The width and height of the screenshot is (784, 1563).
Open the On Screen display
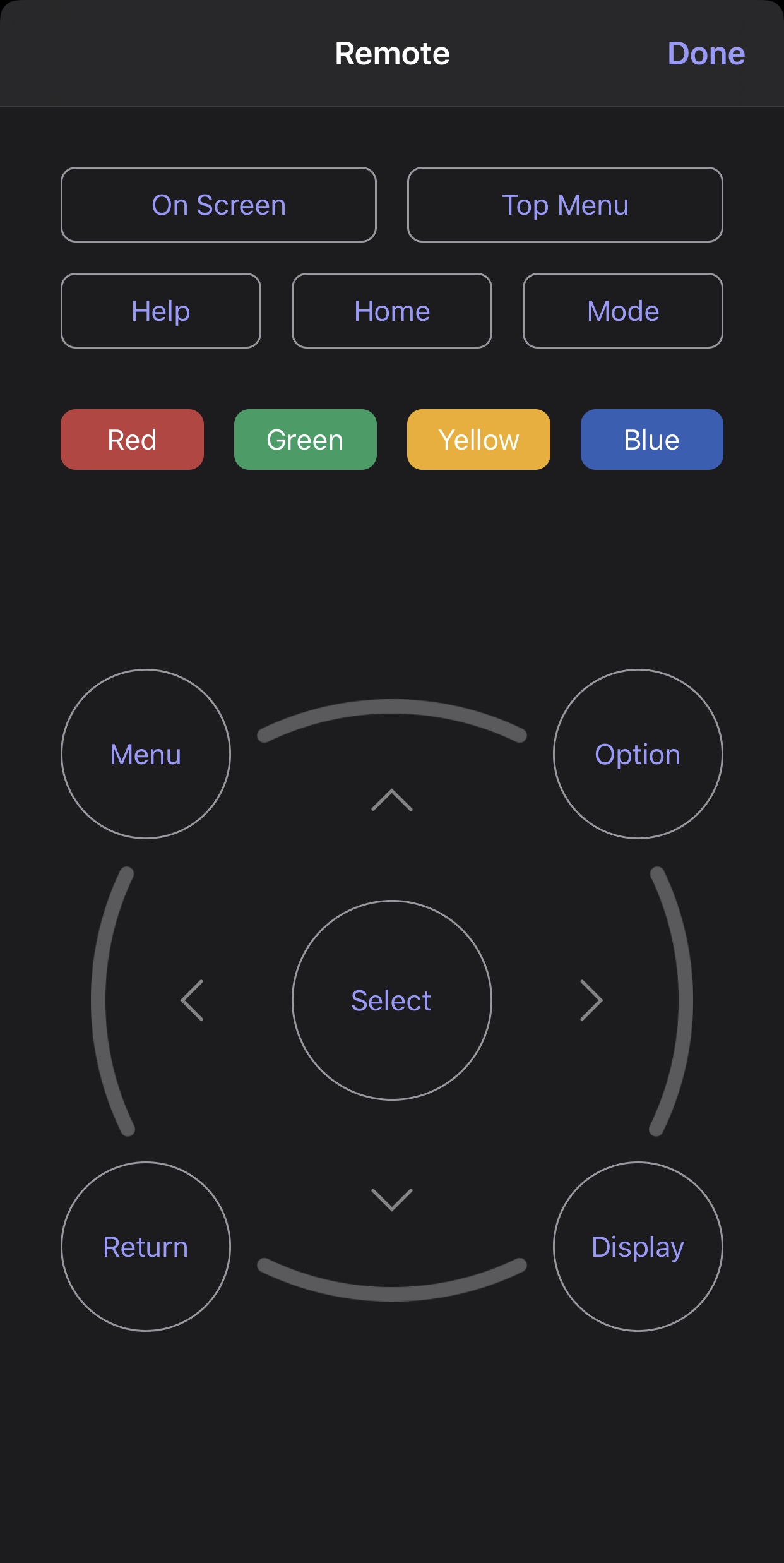218,205
